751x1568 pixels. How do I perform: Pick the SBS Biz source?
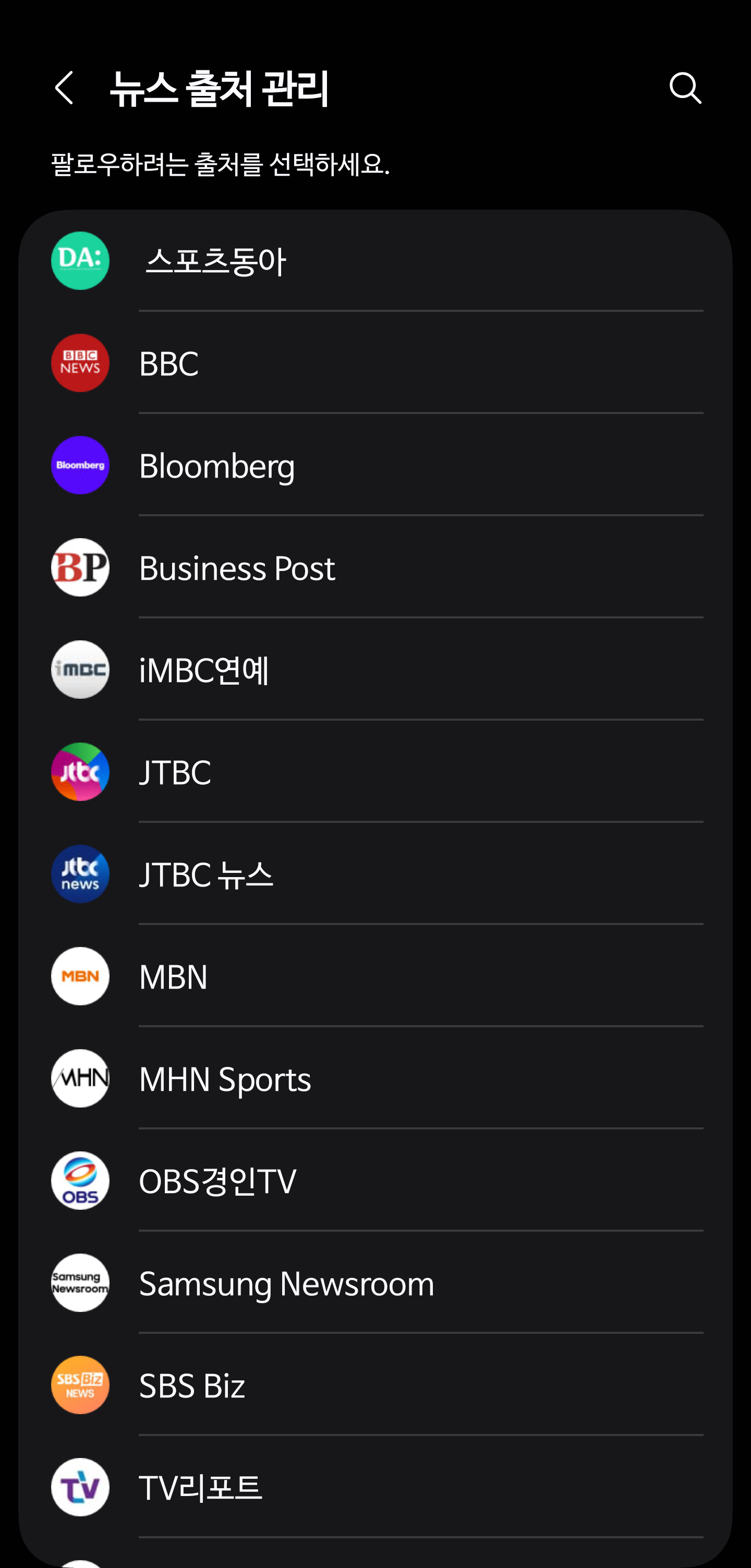coord(375,1385)
